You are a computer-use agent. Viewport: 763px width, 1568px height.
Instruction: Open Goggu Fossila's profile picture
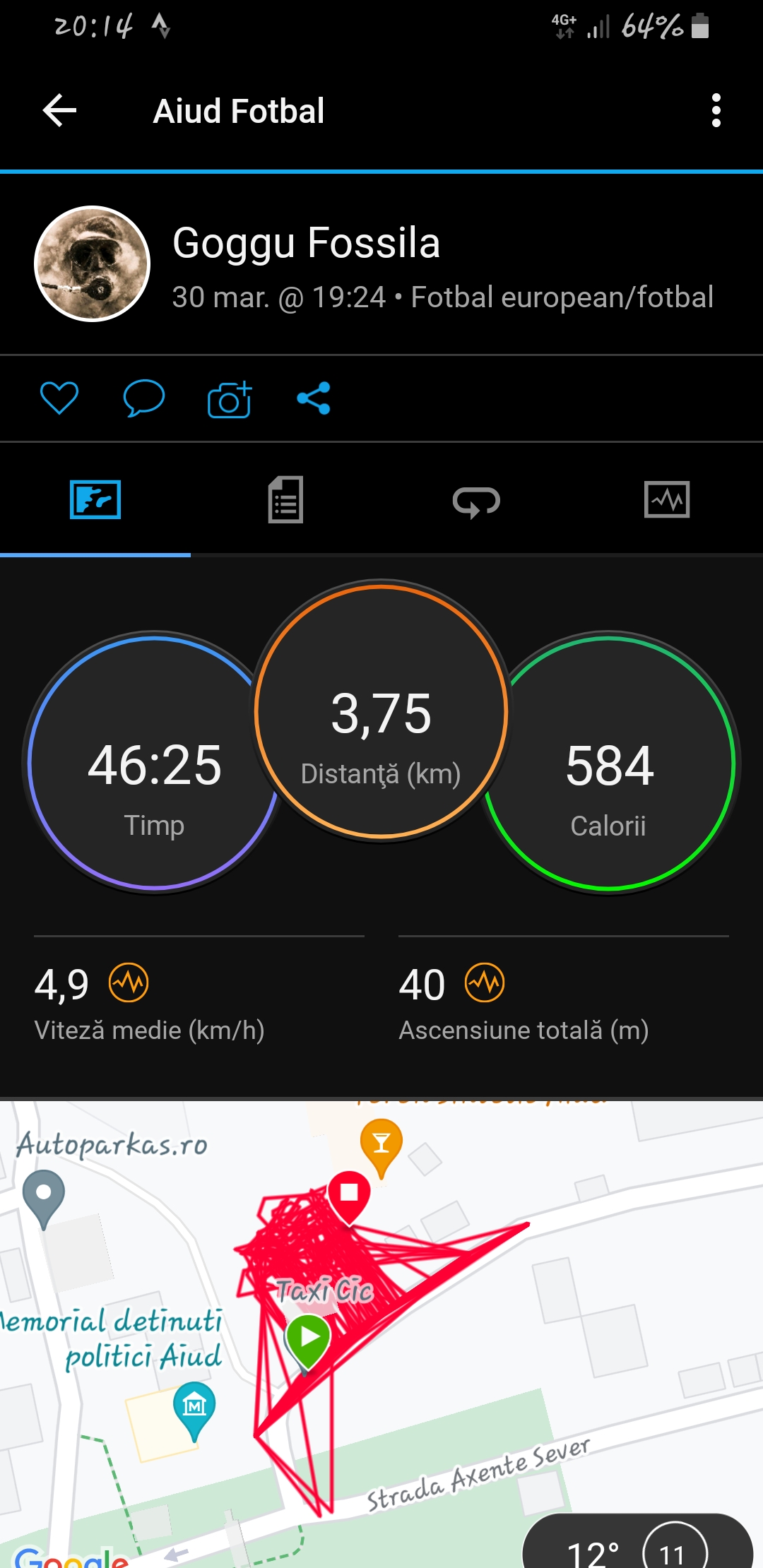(x=93, y=264)
